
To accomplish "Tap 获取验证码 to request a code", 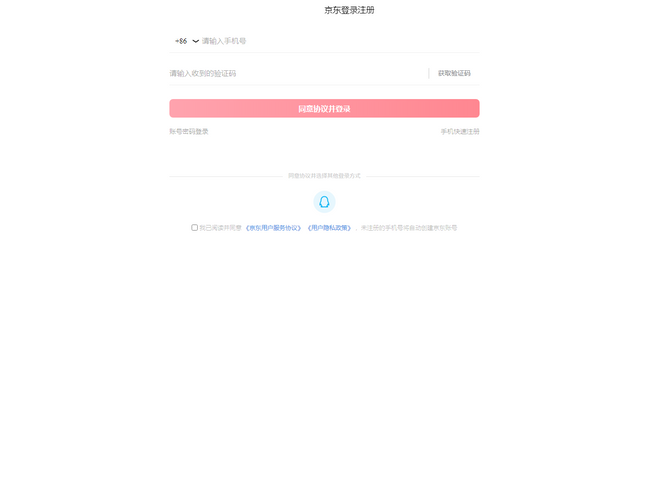I will pyautogui.click(x=454, y=73).
